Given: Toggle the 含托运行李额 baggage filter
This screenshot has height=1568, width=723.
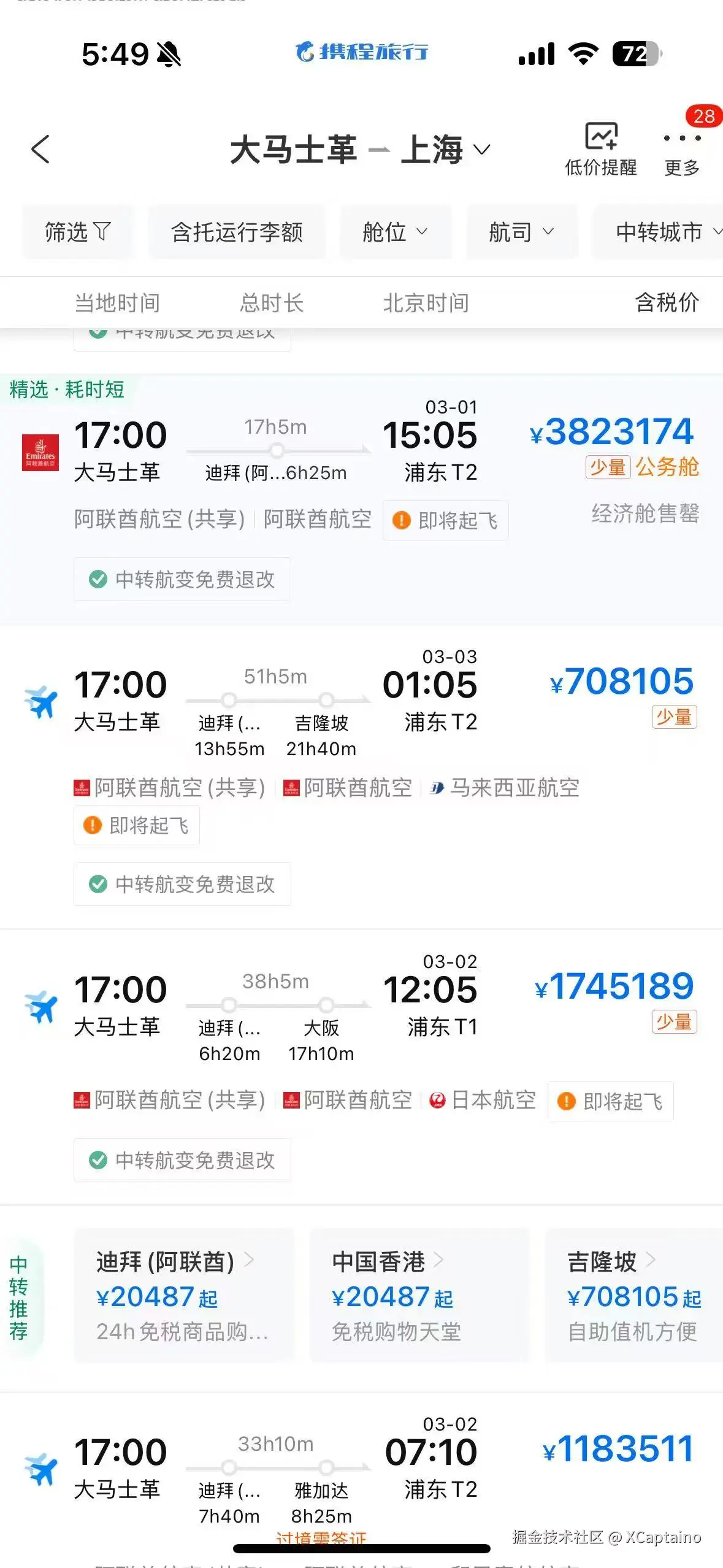Looking at the screenshot, I should tap(237, 232).
